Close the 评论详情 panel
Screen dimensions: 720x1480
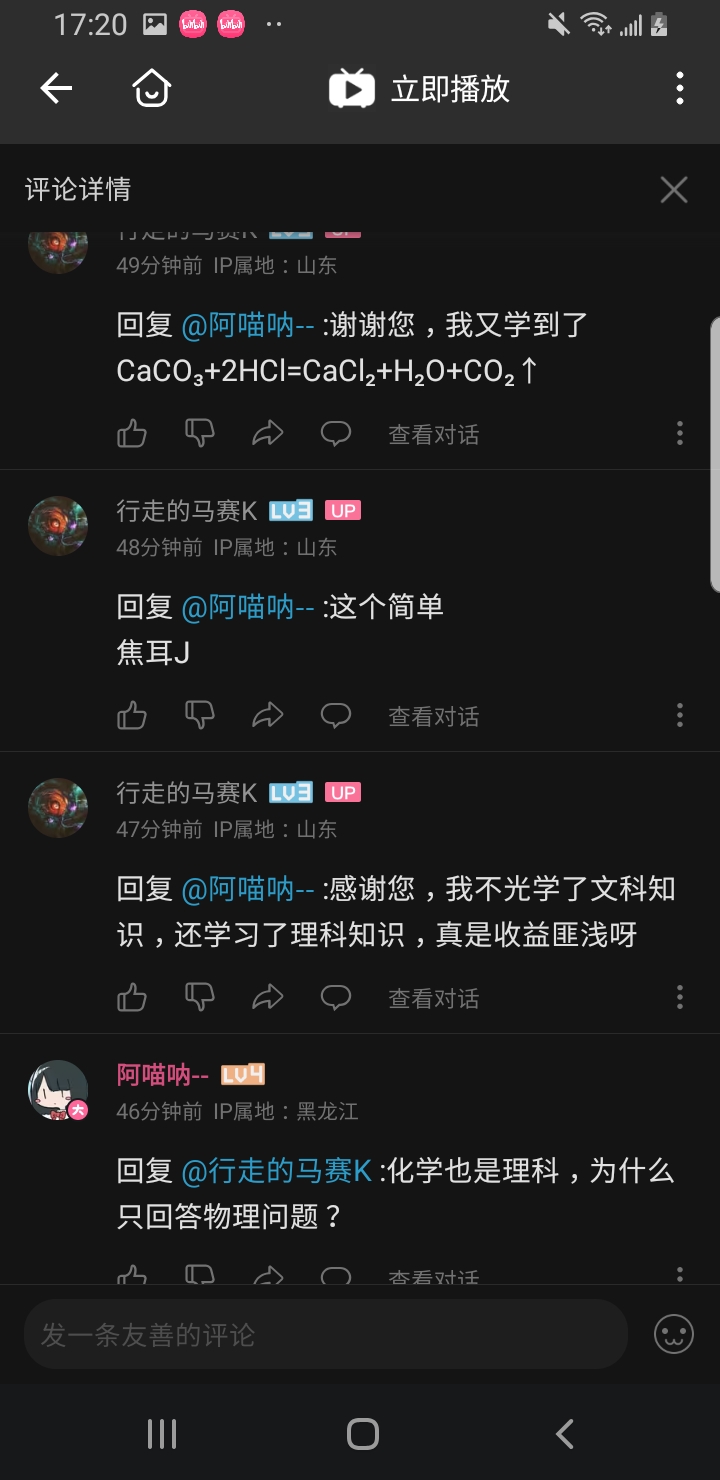coord(674,189)
